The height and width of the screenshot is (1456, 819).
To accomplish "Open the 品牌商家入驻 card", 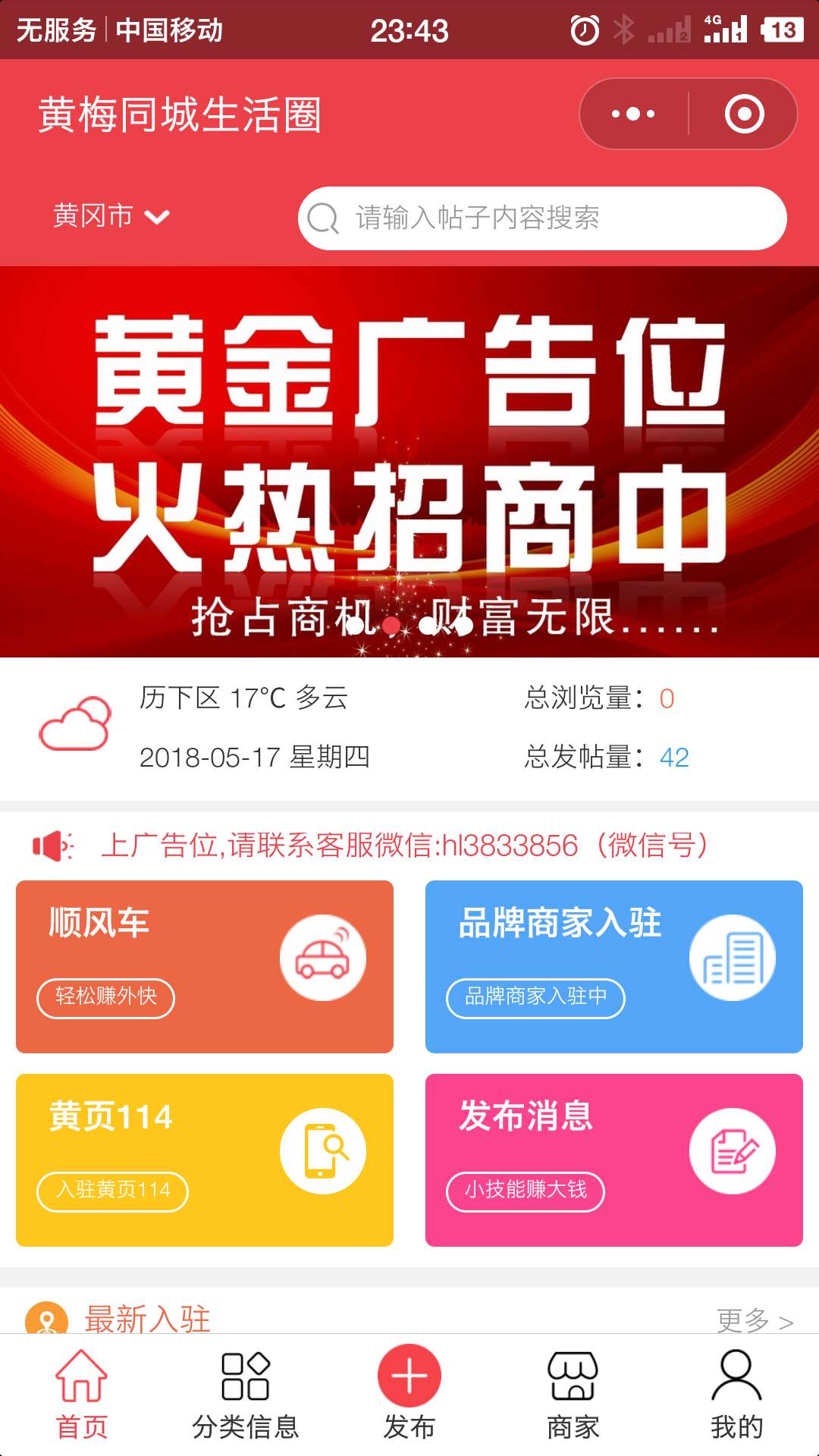I will point(613,966).
